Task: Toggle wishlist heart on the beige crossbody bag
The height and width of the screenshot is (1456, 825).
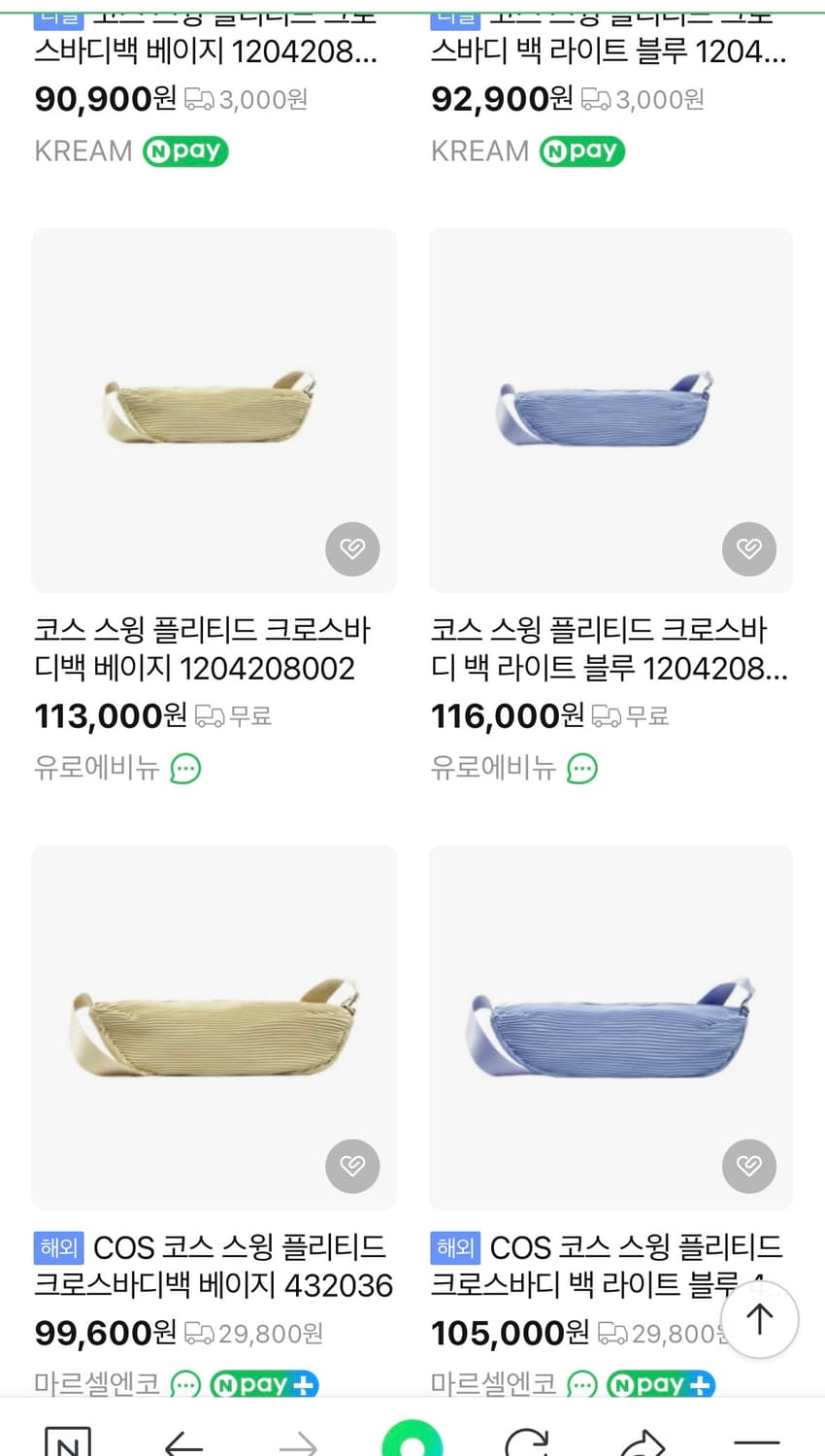Action: pos(352,548)
